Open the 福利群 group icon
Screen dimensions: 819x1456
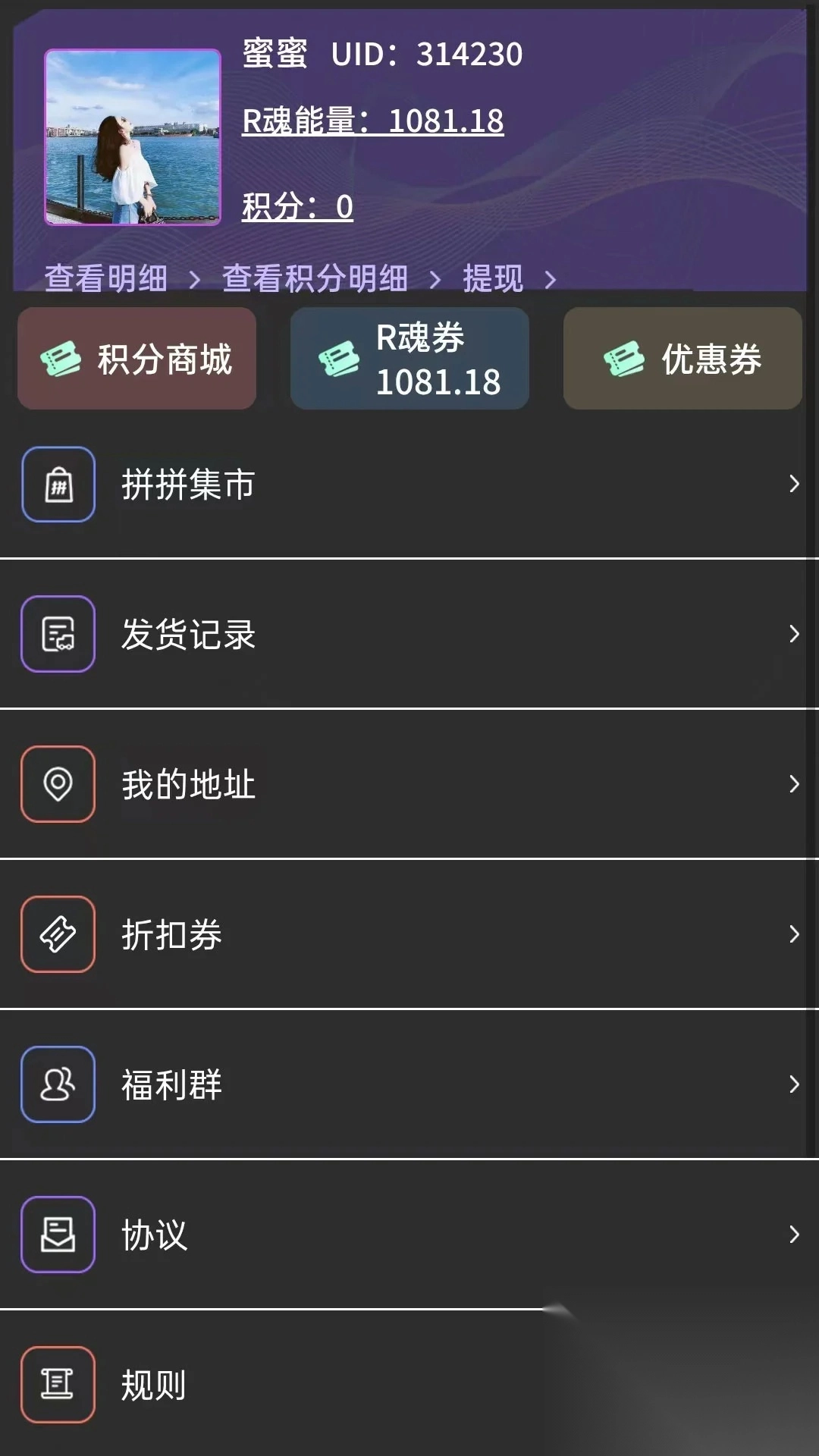[x=58, y=1084]
